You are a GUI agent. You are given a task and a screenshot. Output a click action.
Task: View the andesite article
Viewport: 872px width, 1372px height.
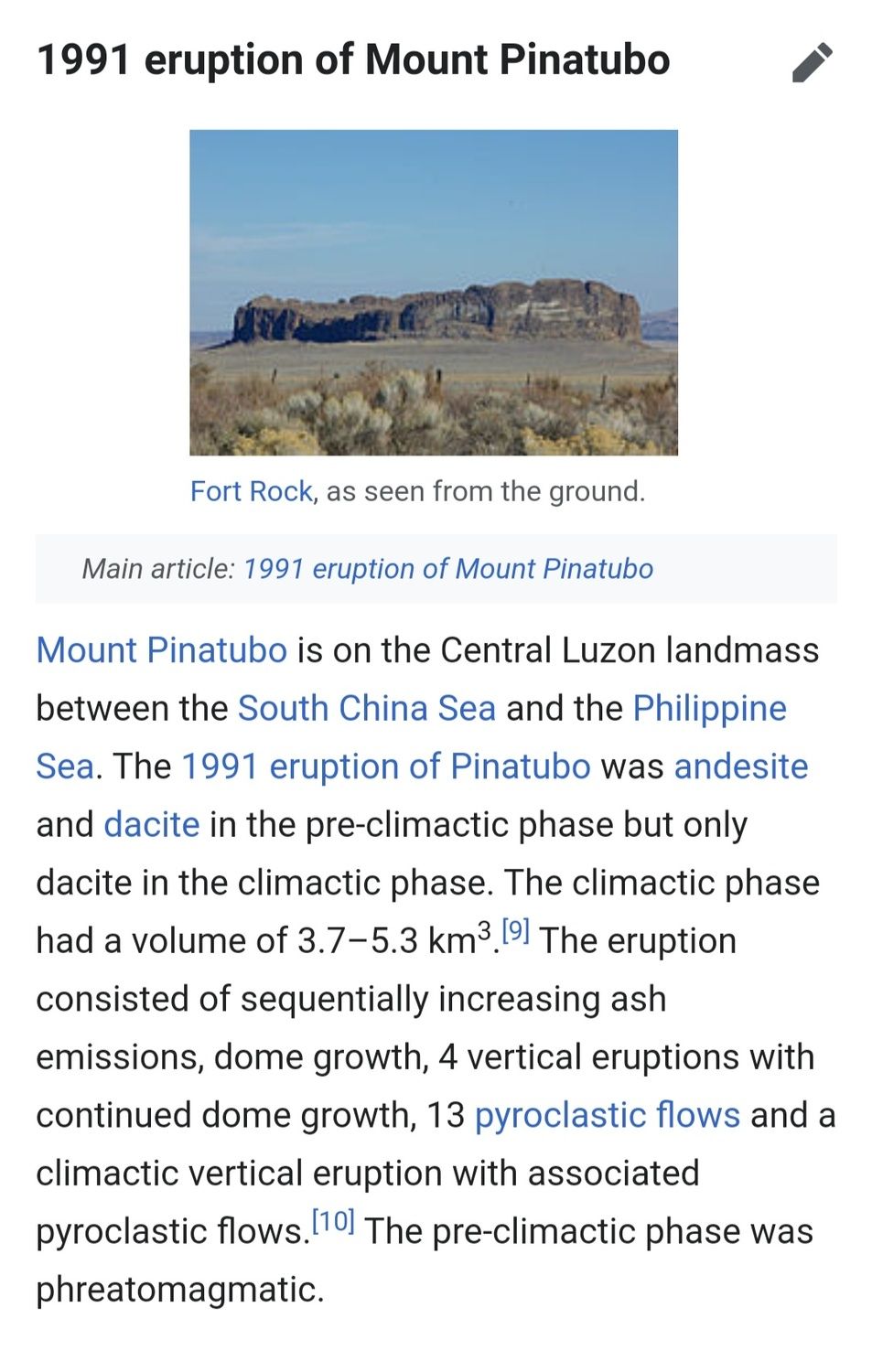coord(740,766)
